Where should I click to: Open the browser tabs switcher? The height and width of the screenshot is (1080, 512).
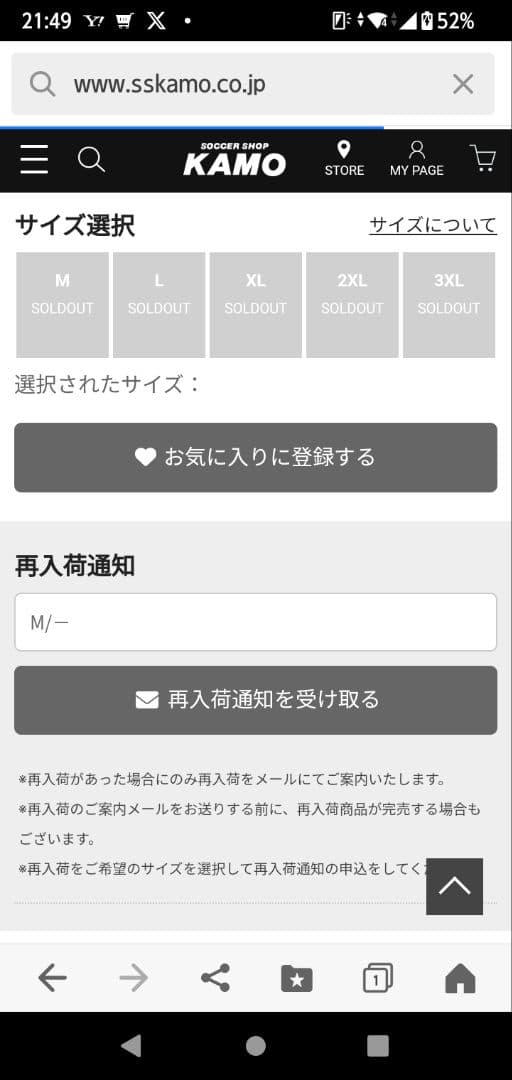coord(378,978)
